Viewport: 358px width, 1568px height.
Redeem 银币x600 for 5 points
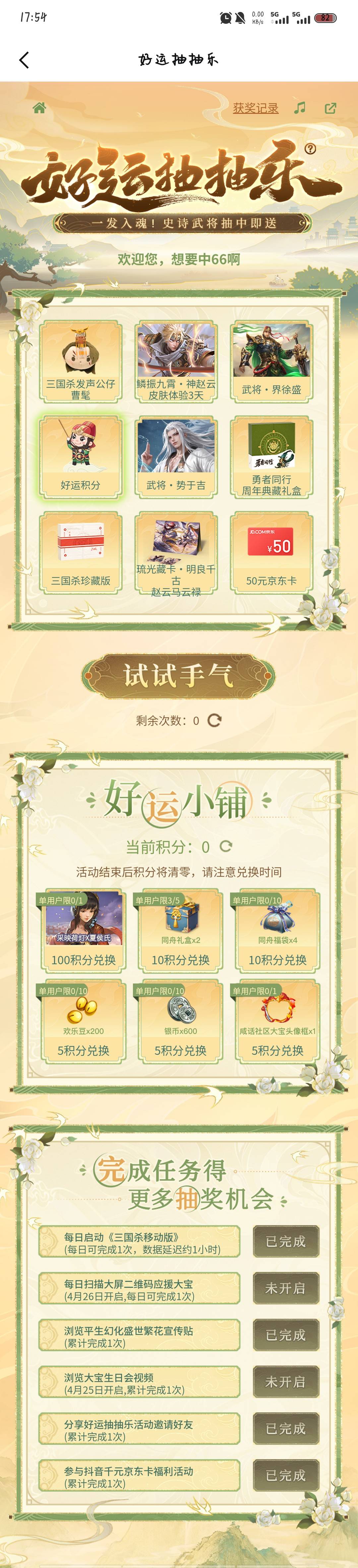tap(180, 1050)
